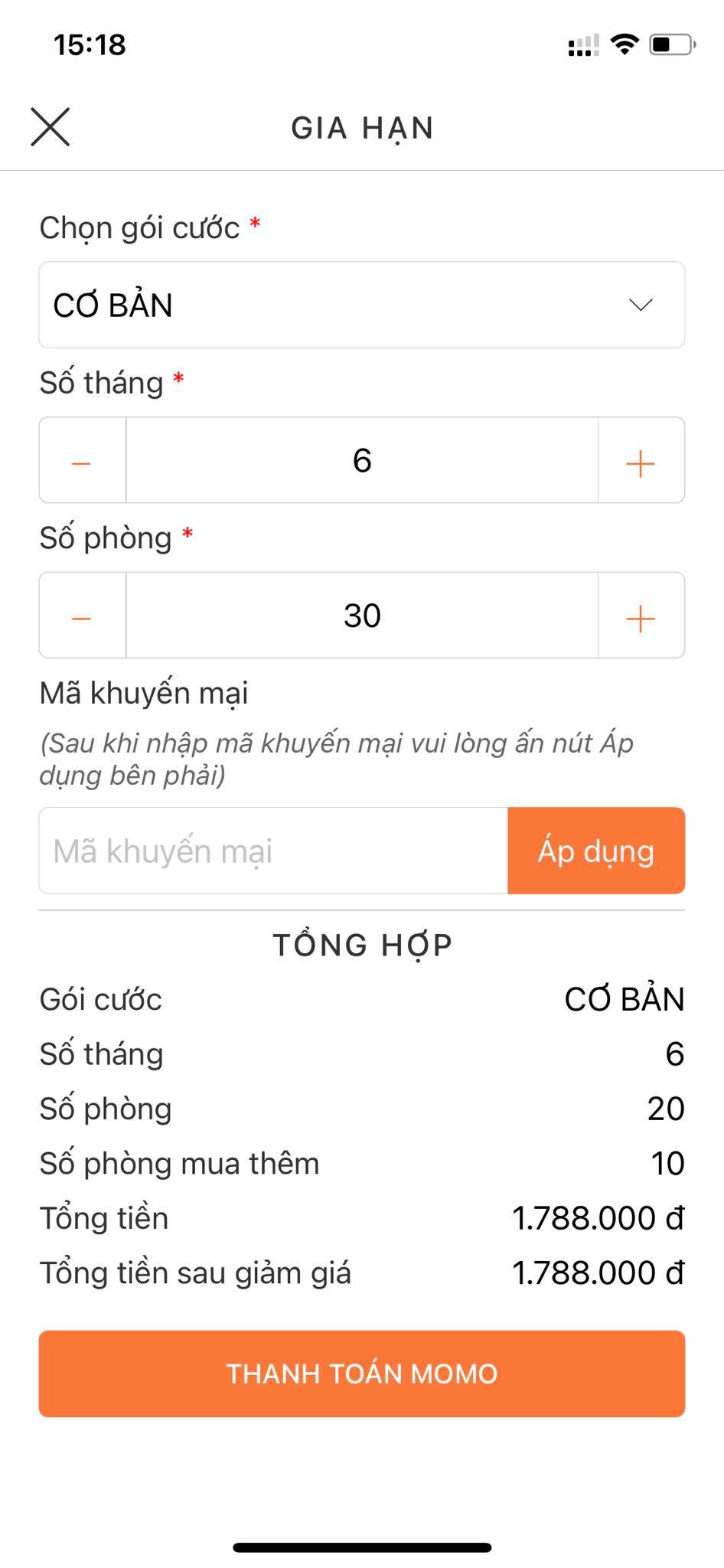
Task: Close the Gia hạn screen
Action: pyautogui.click(x=51, y=127)
